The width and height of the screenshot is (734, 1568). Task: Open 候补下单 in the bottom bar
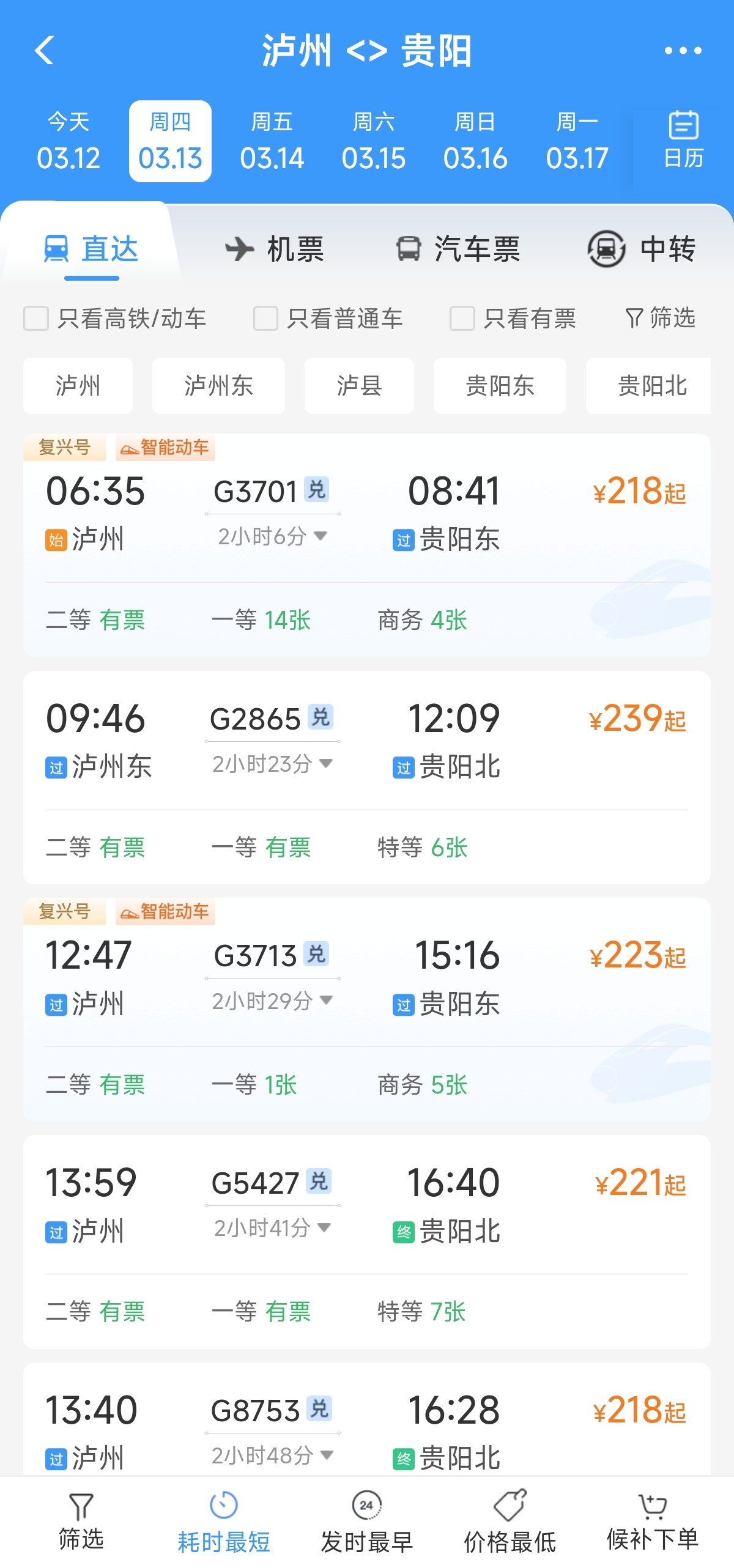[652, 1523]
